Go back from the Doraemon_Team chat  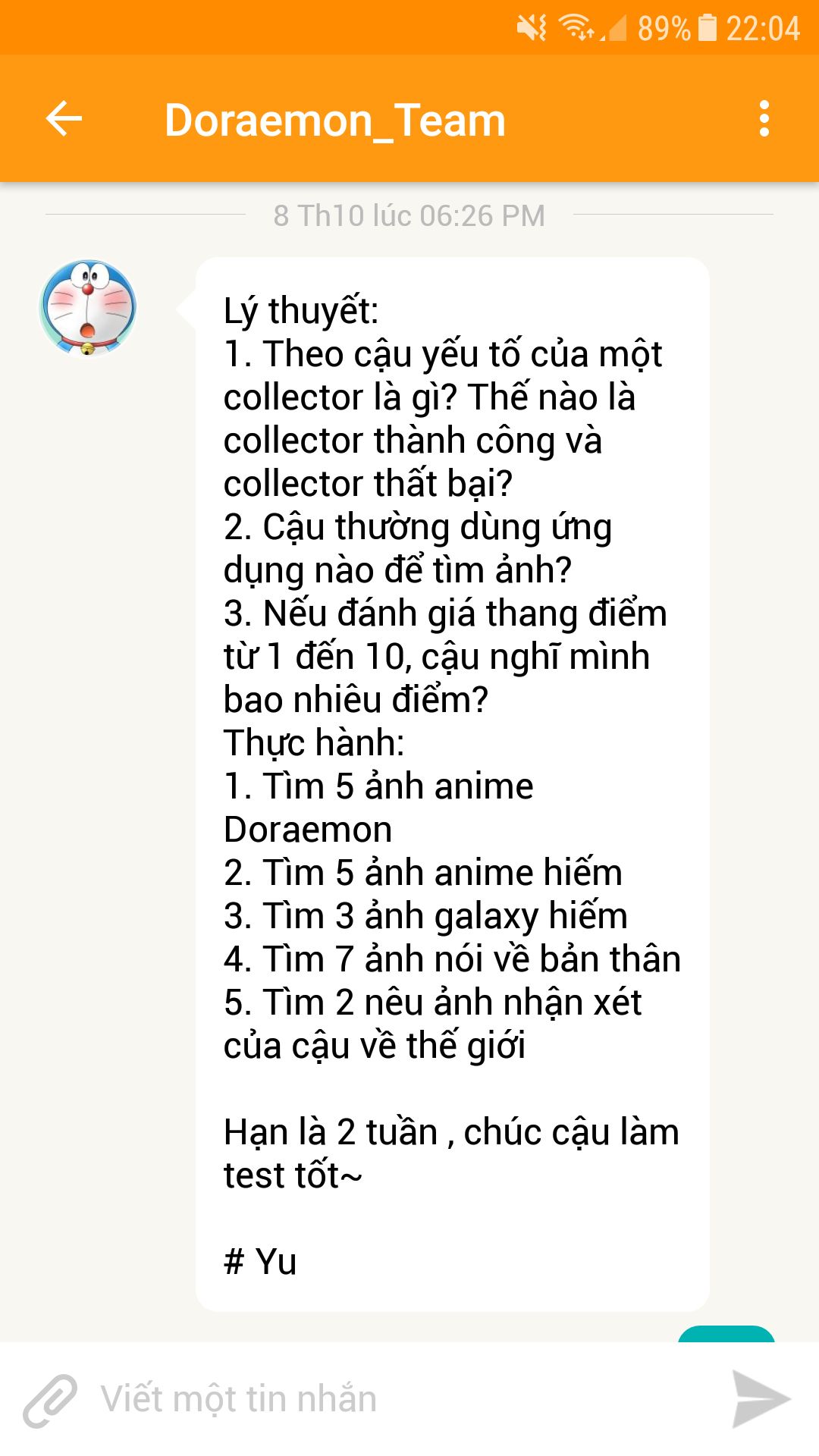(x=64, y=119)
